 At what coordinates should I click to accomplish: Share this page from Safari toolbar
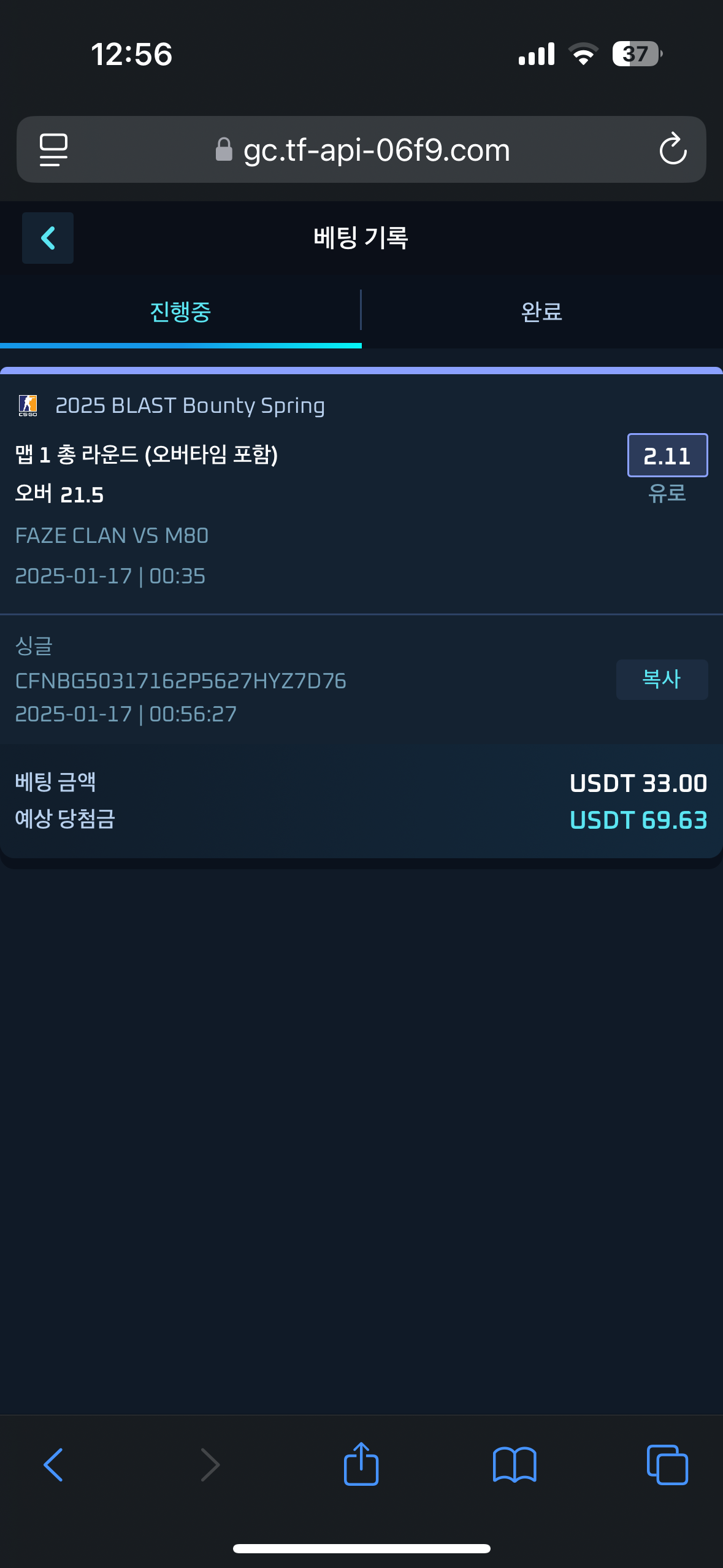tap(361, 1464)
